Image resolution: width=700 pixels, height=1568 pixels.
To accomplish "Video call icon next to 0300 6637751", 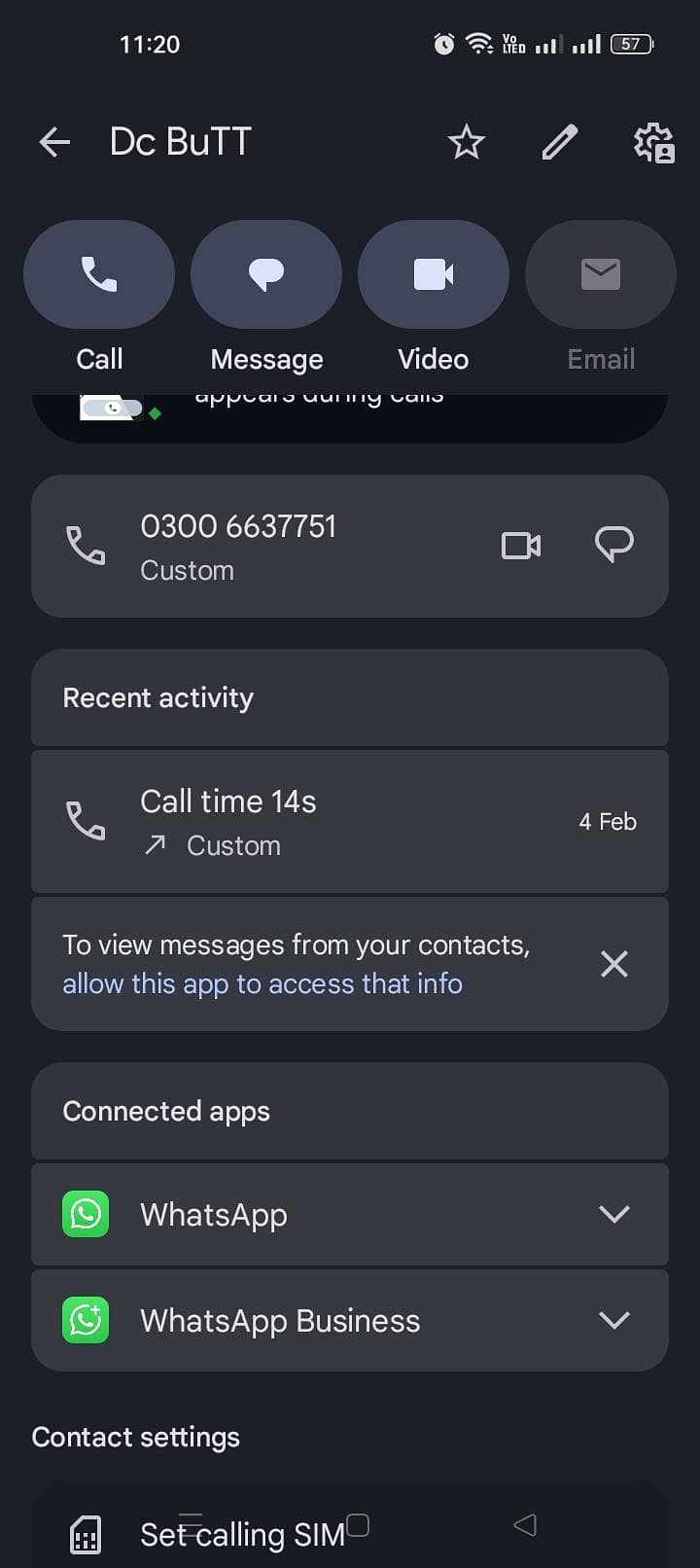I will (521, 546).
